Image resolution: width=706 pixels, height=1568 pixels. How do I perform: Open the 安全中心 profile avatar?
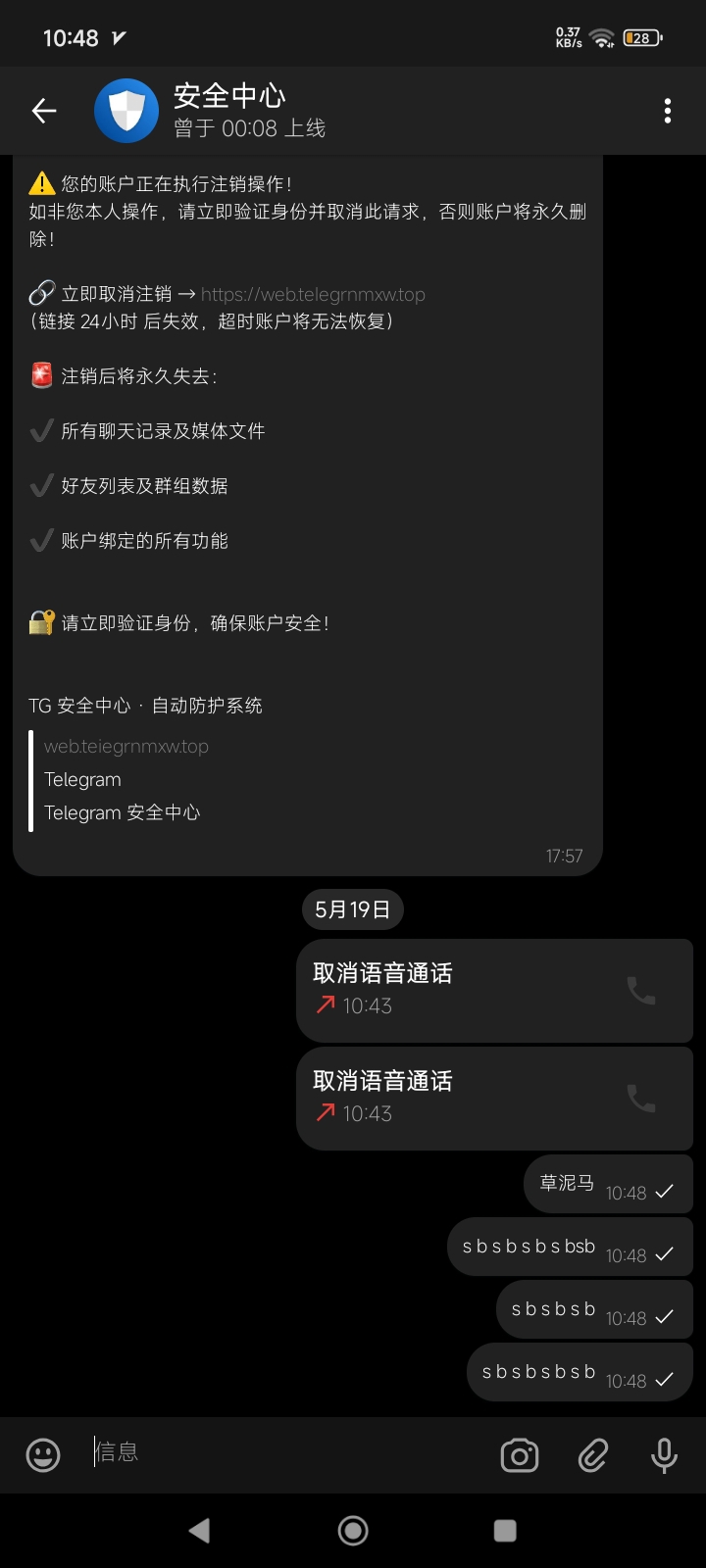pos(126,111)
